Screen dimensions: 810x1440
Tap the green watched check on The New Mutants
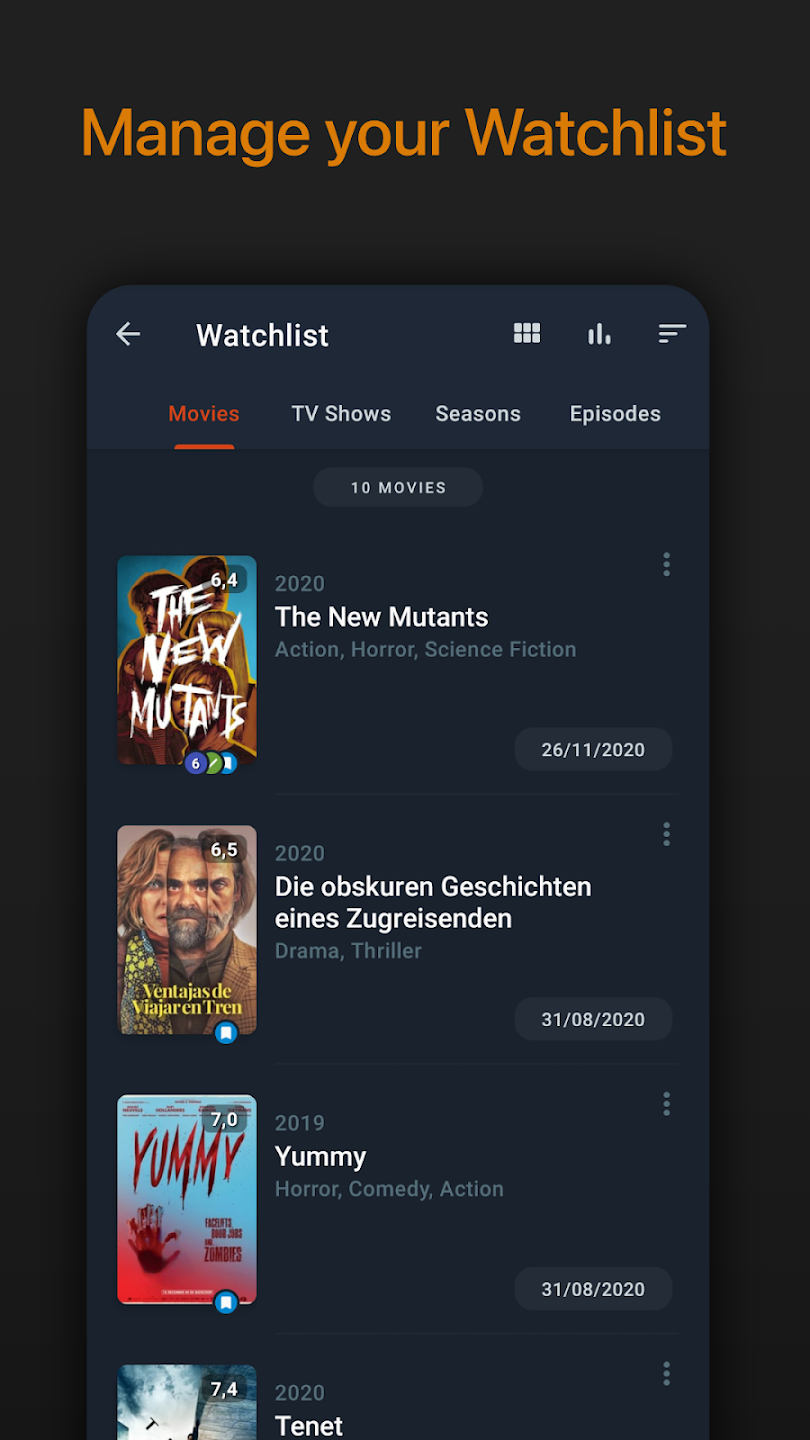point(212,762)
